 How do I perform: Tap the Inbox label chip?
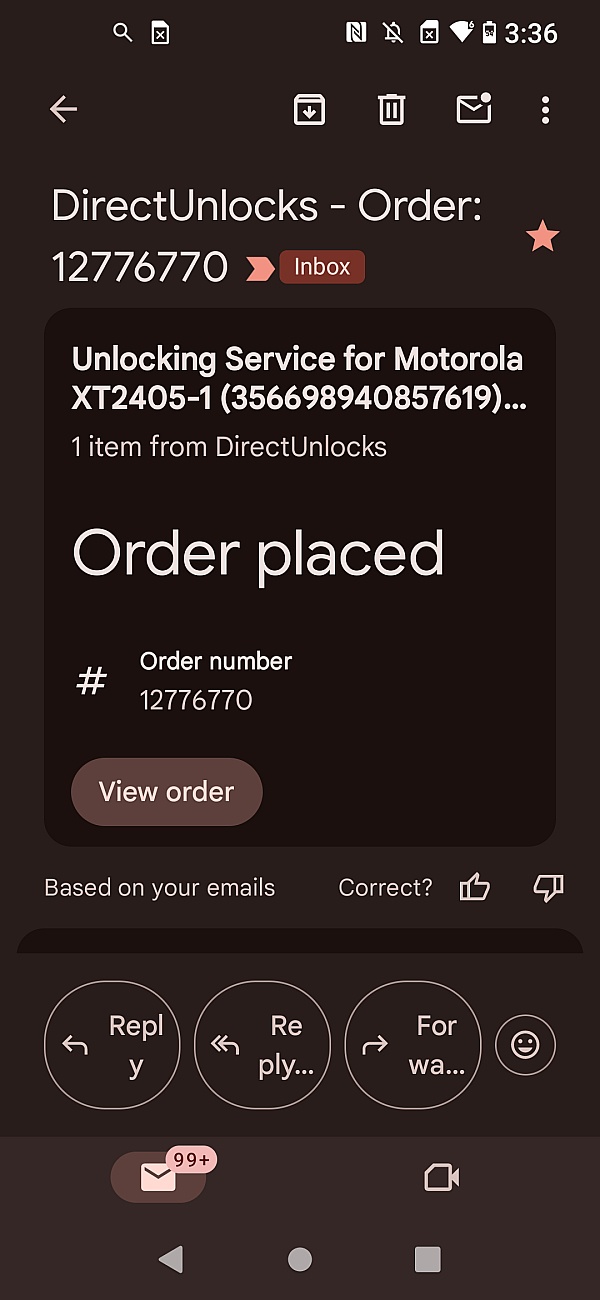click(x=322, y=267)
